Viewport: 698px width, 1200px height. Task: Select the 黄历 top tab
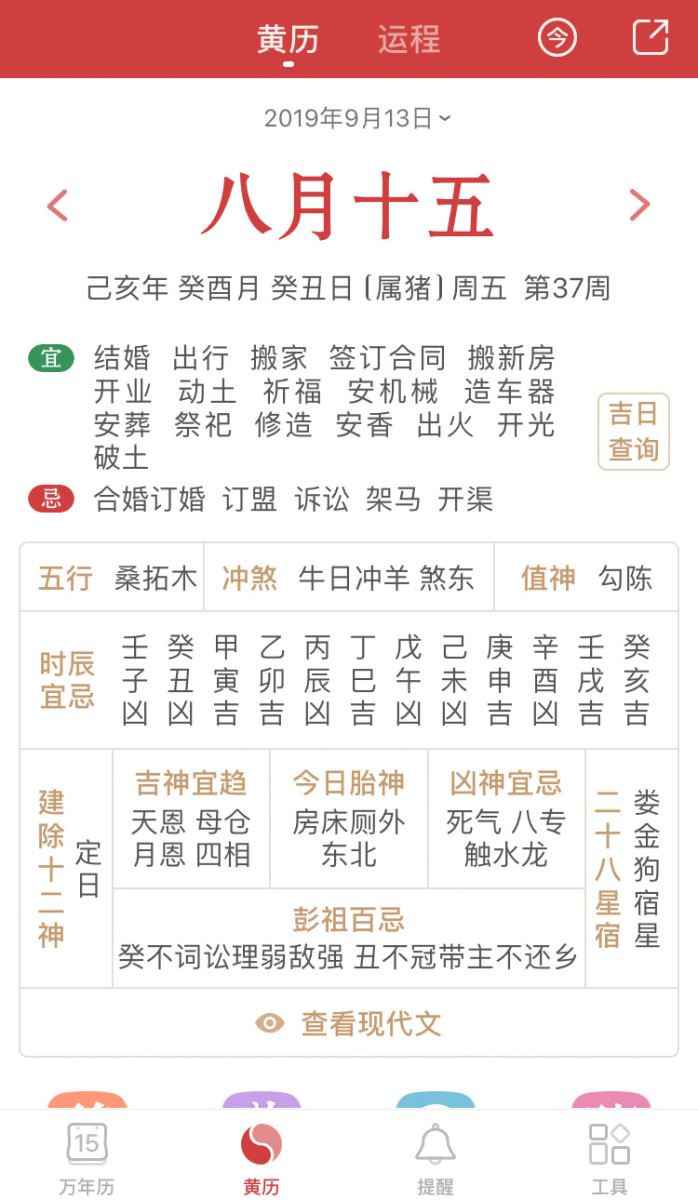288,39
